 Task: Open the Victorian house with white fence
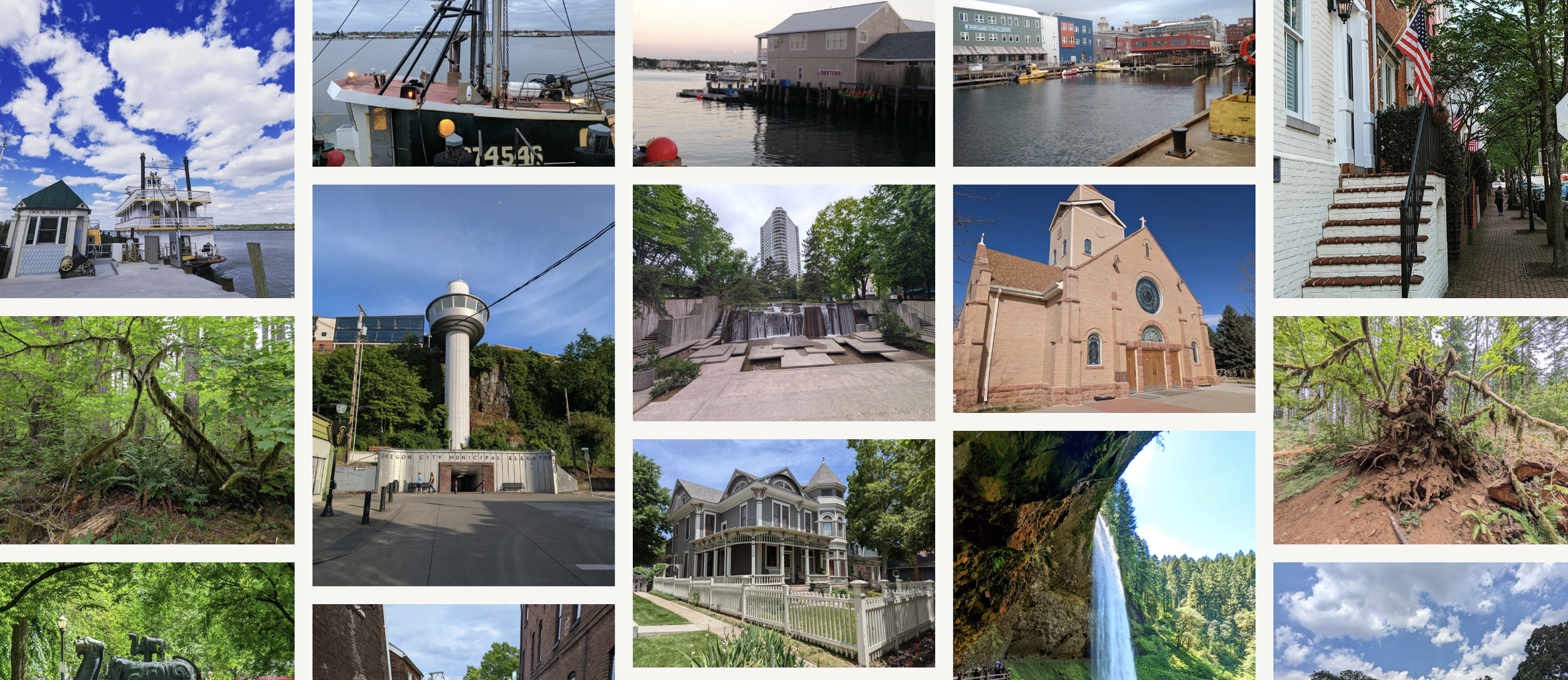(x=783, y=553)
